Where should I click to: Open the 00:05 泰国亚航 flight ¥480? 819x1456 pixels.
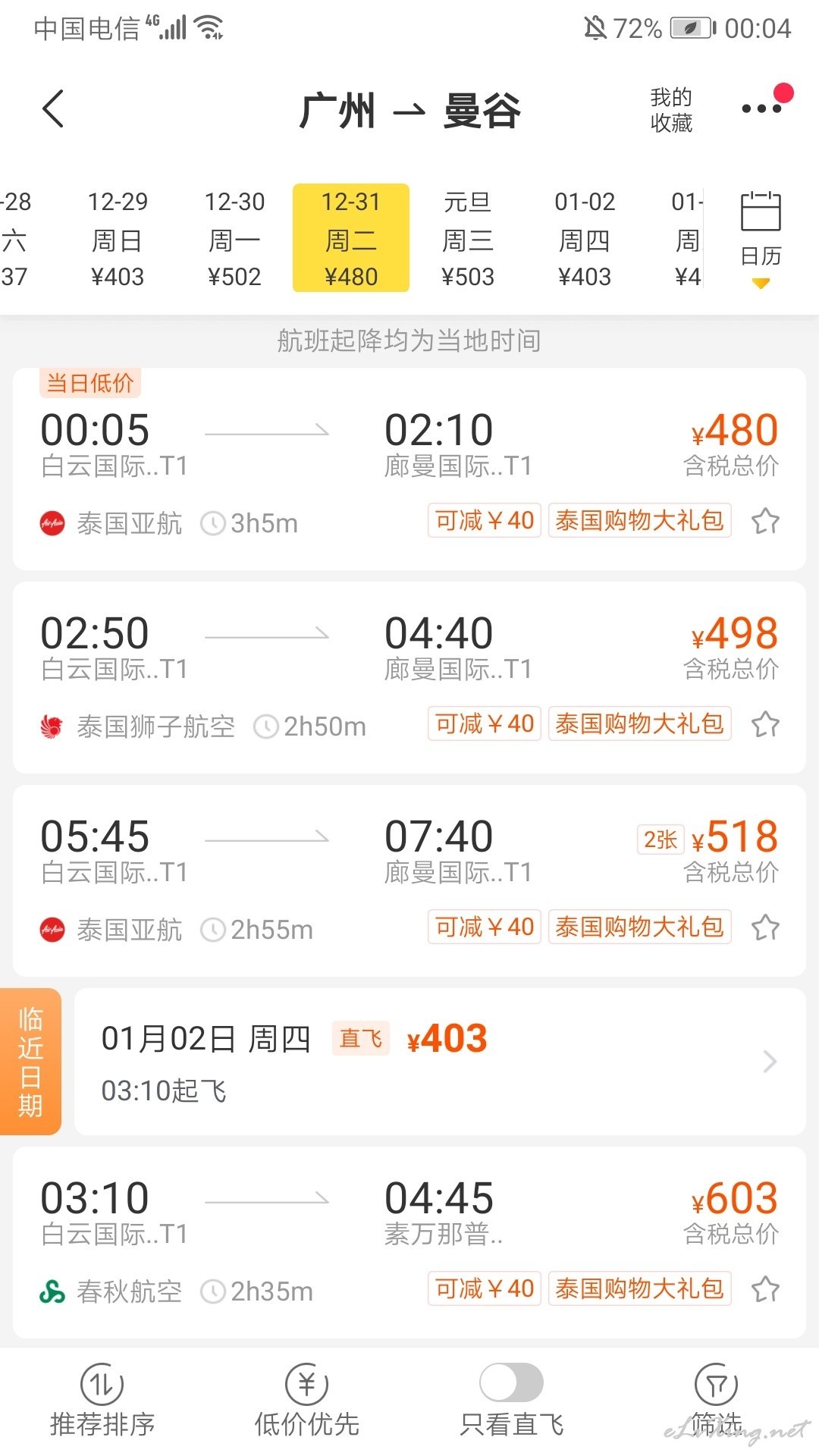coord(409,469)
